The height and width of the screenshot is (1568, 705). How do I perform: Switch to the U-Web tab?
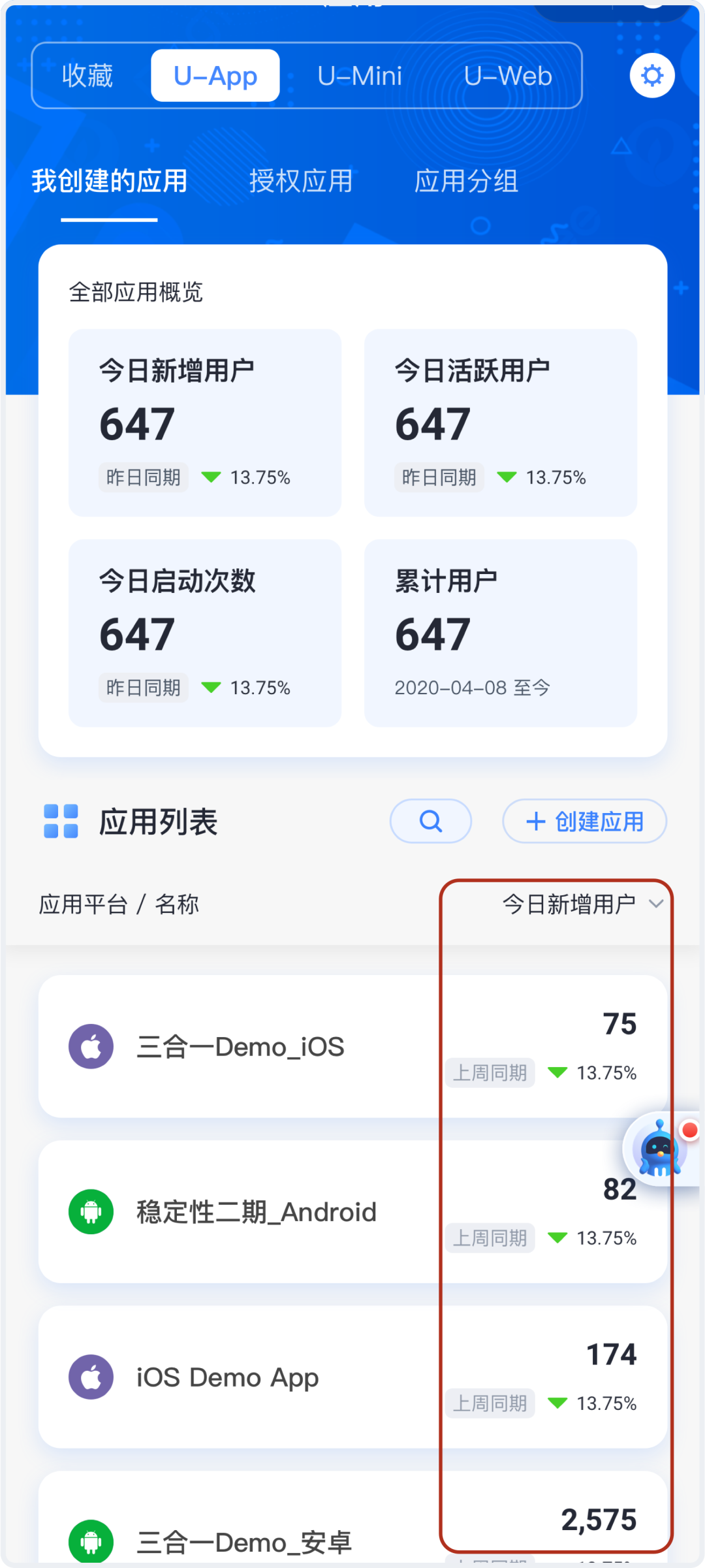(508, 76)
